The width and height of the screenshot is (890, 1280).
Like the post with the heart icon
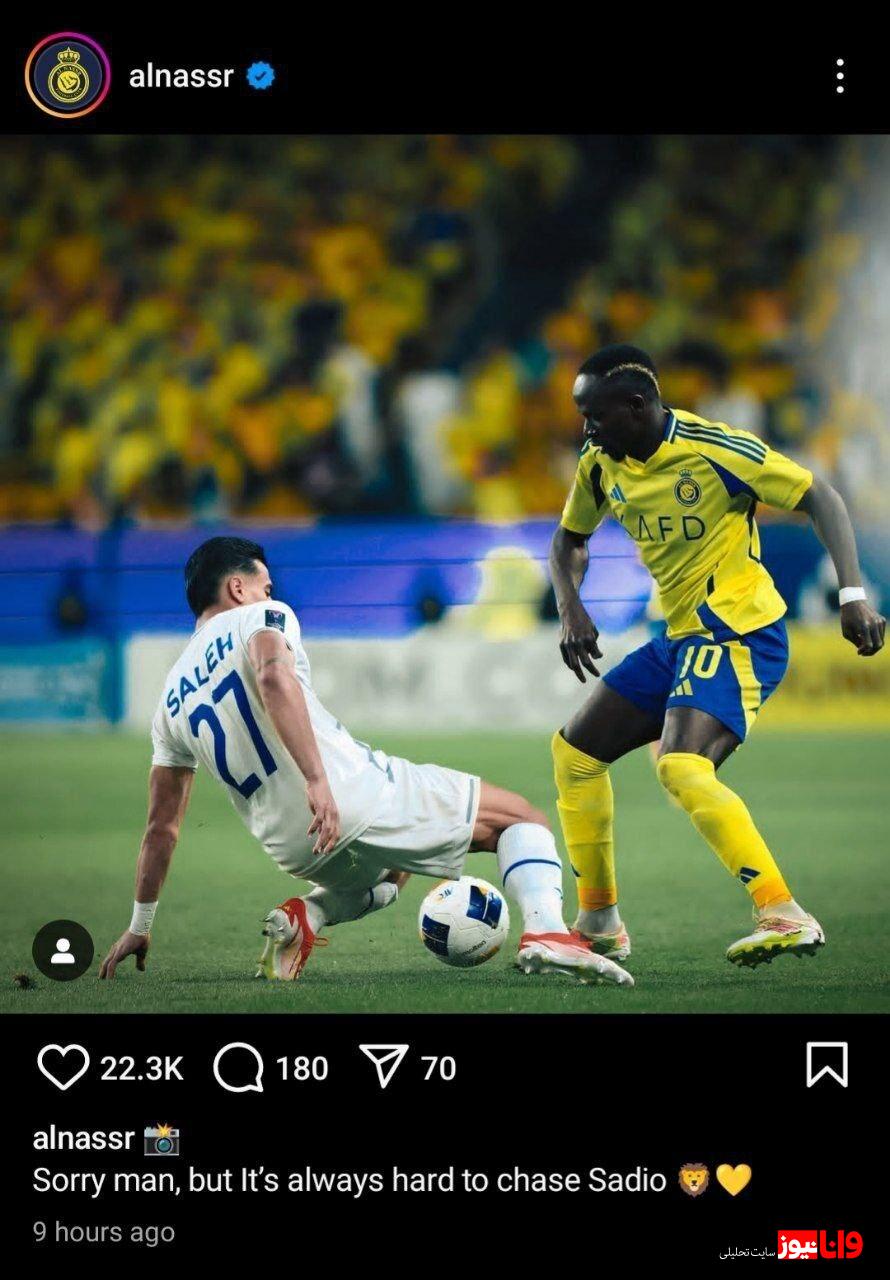coord(63,1068)
